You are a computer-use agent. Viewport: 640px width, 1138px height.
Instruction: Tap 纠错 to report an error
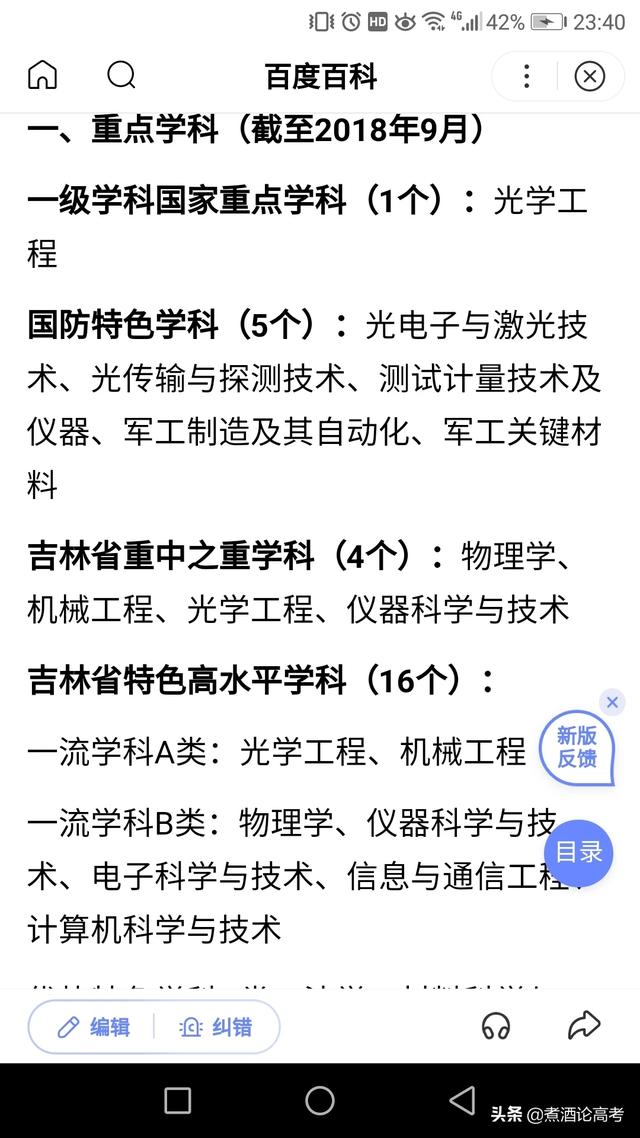[215, 1026]
